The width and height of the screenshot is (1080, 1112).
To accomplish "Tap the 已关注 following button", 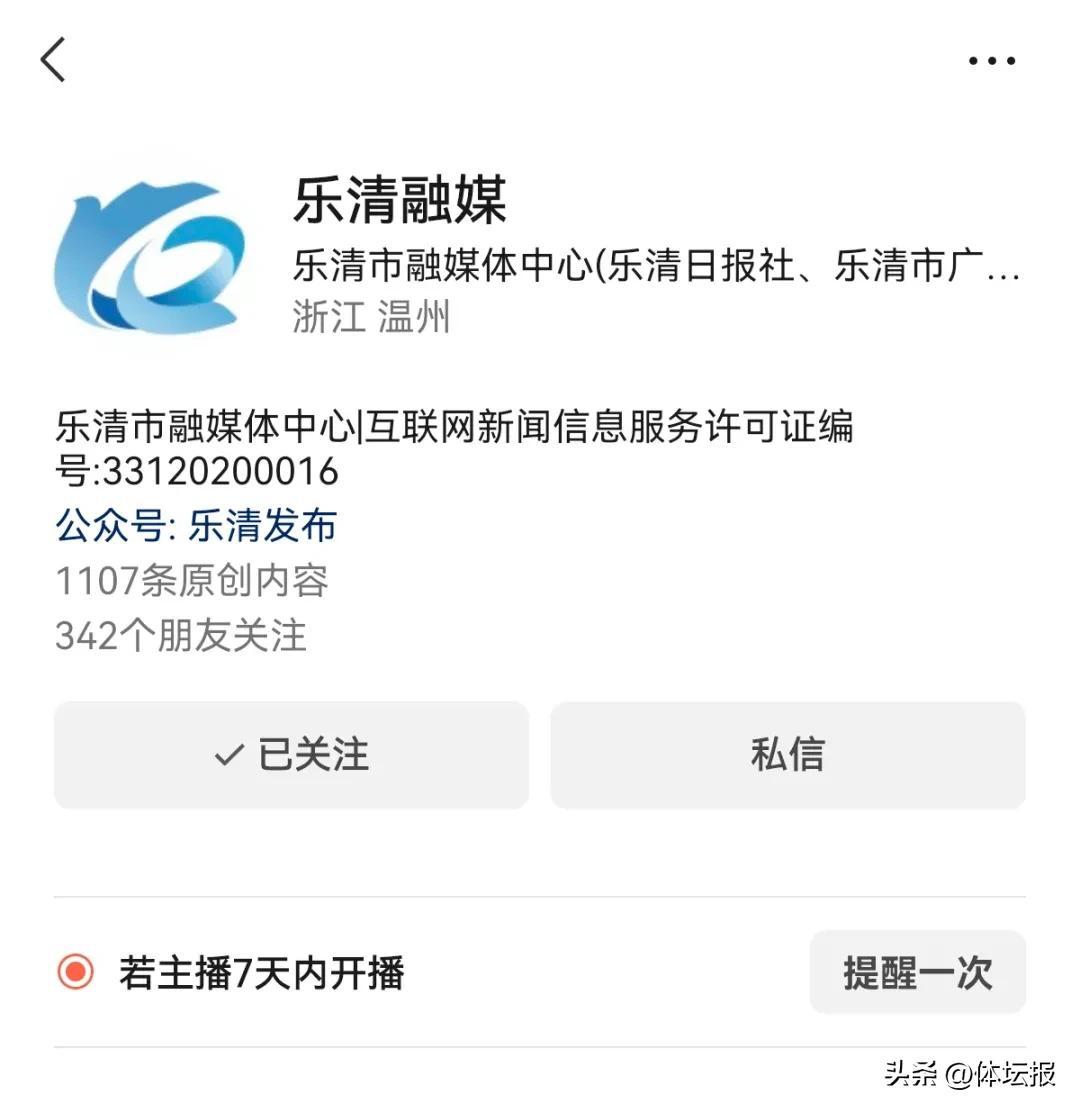I will [291, 755].
